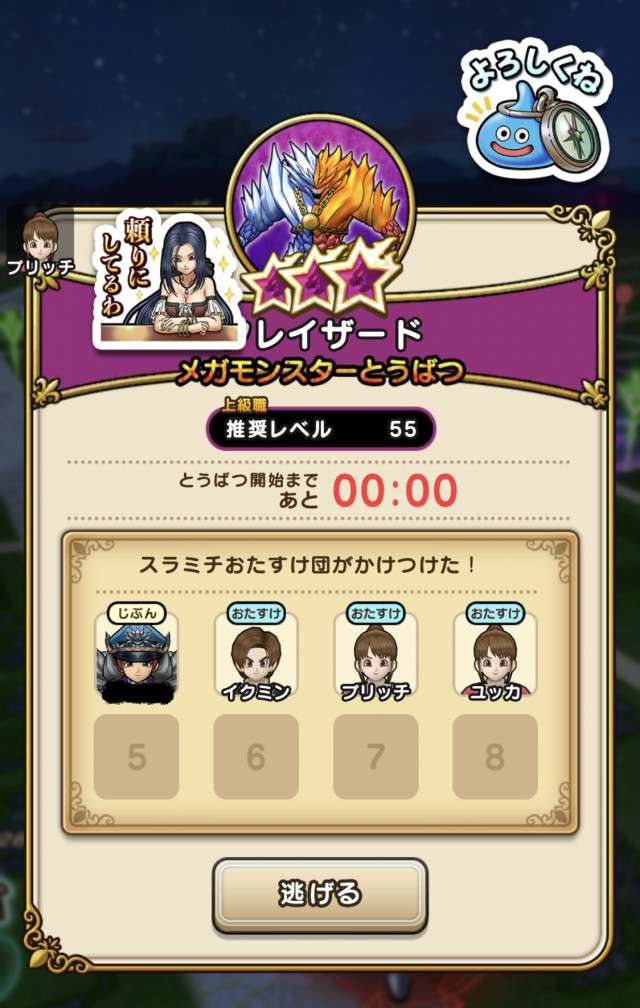The image size is (640, 1008).
Task: Tap the 逃げる button to flee
Action: pos(319,893)
